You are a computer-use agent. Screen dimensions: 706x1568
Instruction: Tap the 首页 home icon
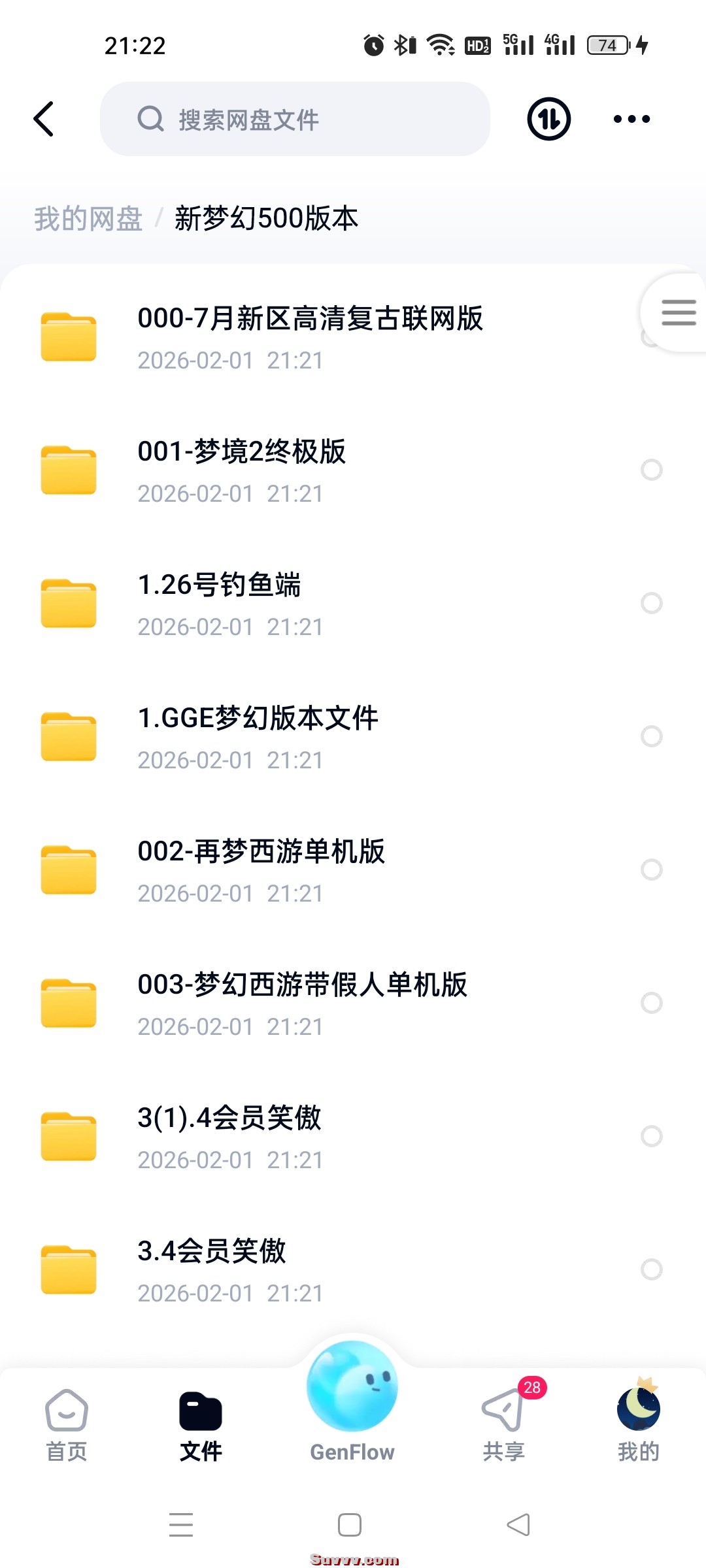65,1409
